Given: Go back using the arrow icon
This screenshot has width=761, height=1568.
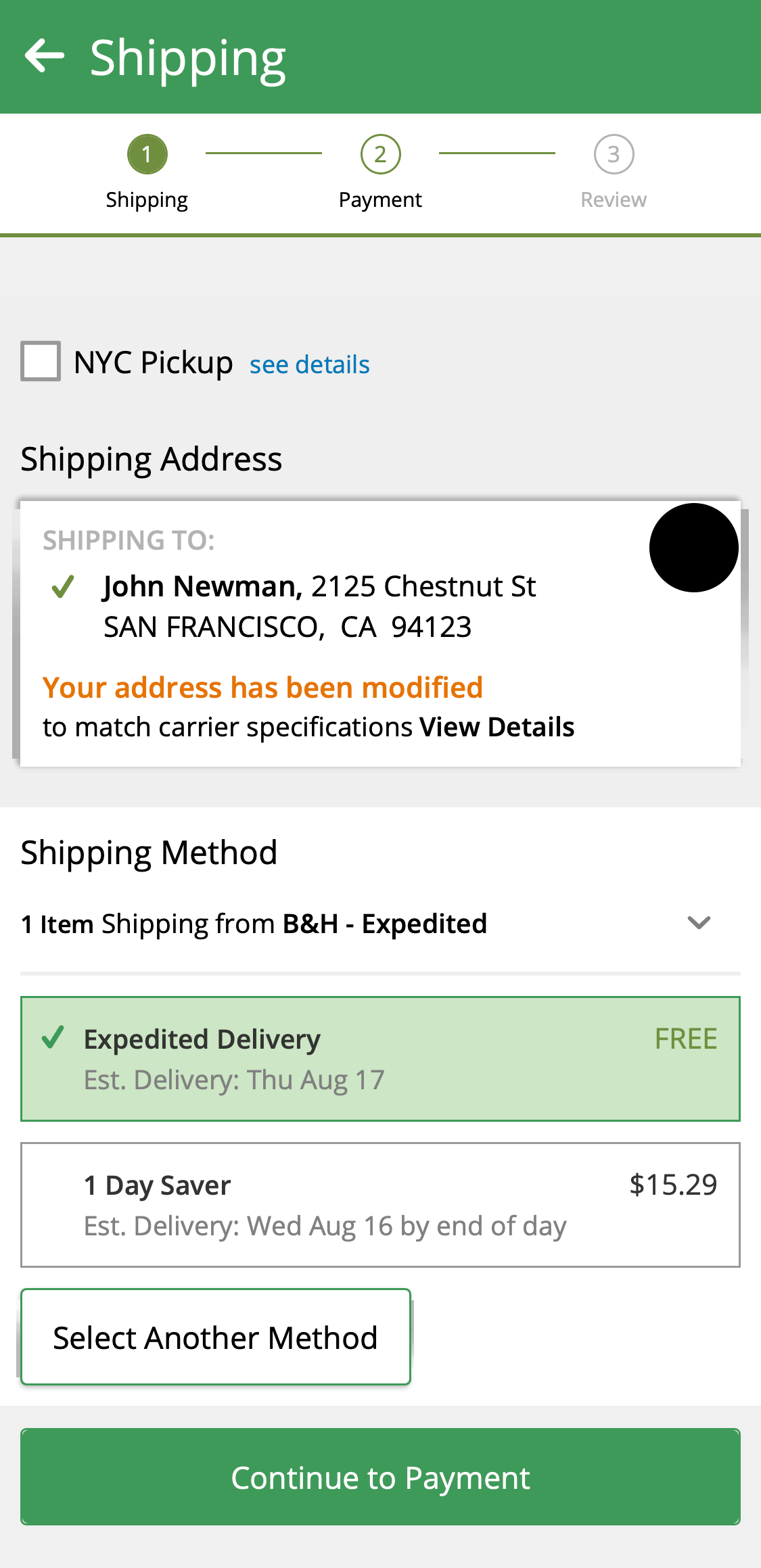Looking at the screenshot, I should coord(45,55).
